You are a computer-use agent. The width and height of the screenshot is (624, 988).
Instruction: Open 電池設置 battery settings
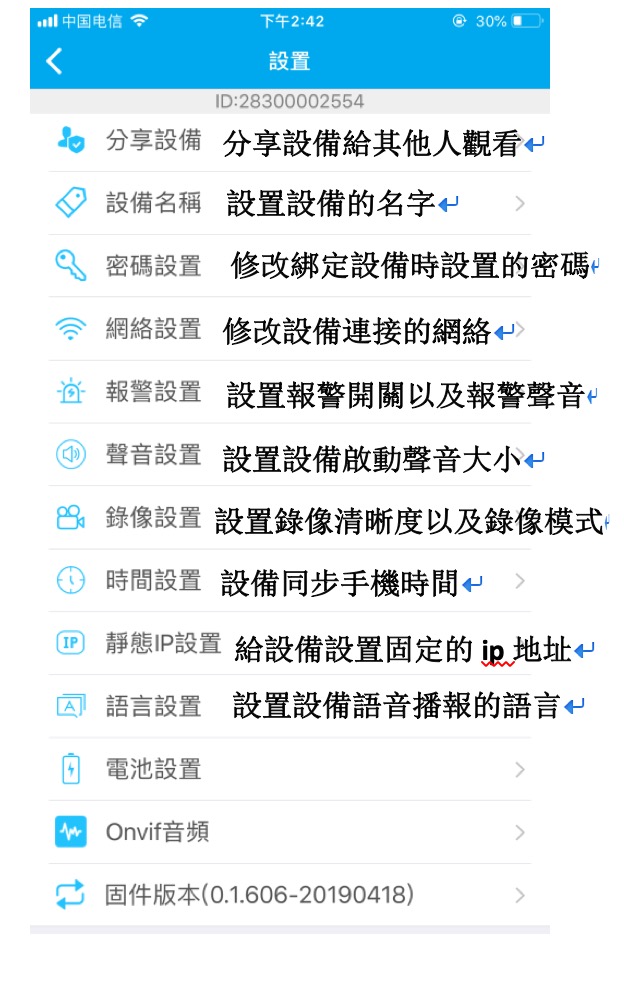[154, 769]
